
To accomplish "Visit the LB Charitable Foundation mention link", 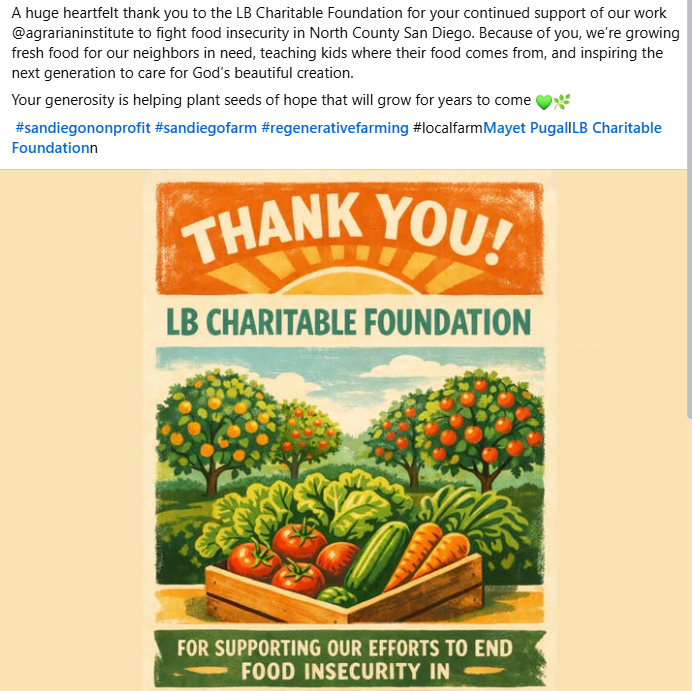I will click(x=616, y=129).
